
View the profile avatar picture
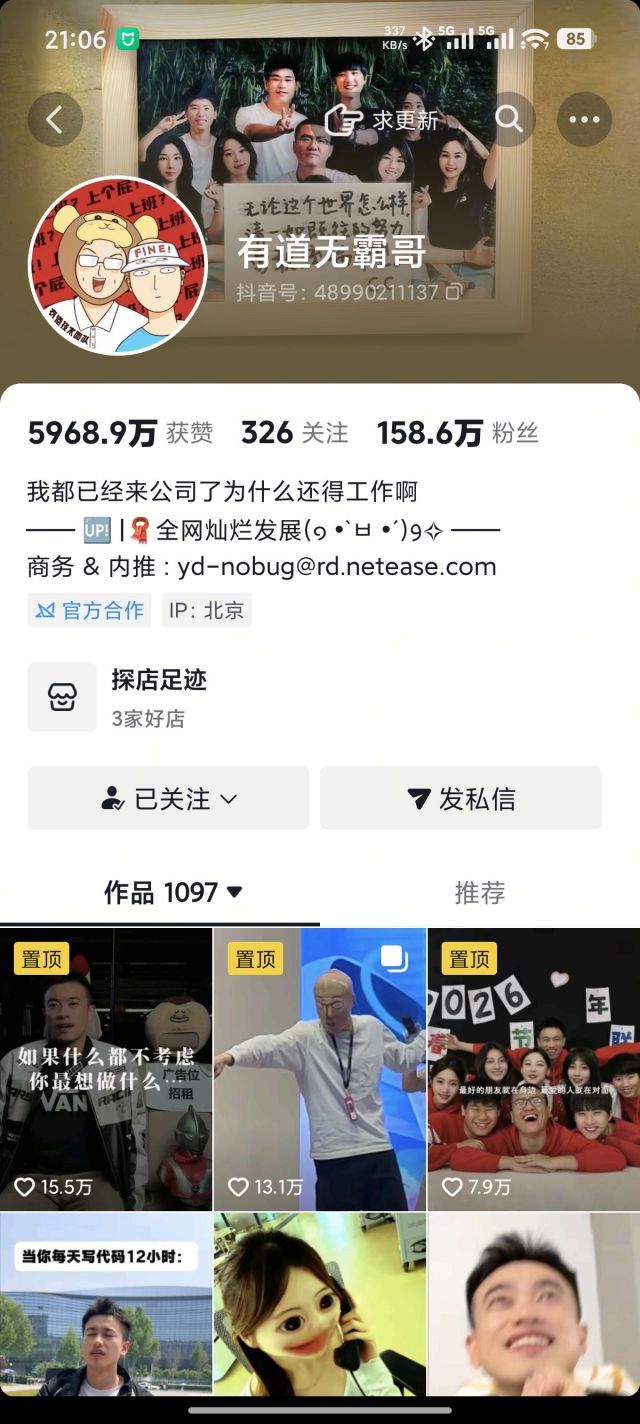[117, 266]
